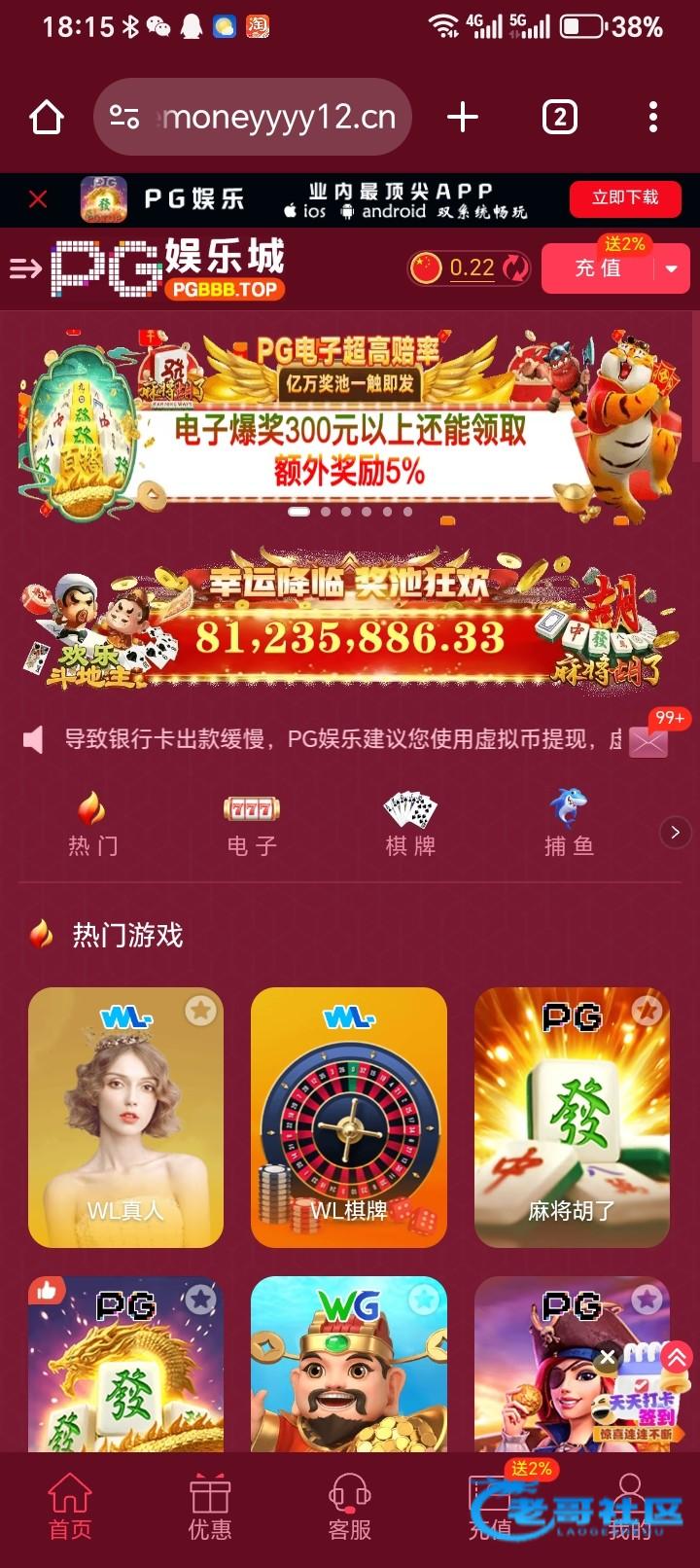This screenshot has height=1568, width=700.
Task: Refresh the 0.22 balance
Action: [x=516, y=267]
